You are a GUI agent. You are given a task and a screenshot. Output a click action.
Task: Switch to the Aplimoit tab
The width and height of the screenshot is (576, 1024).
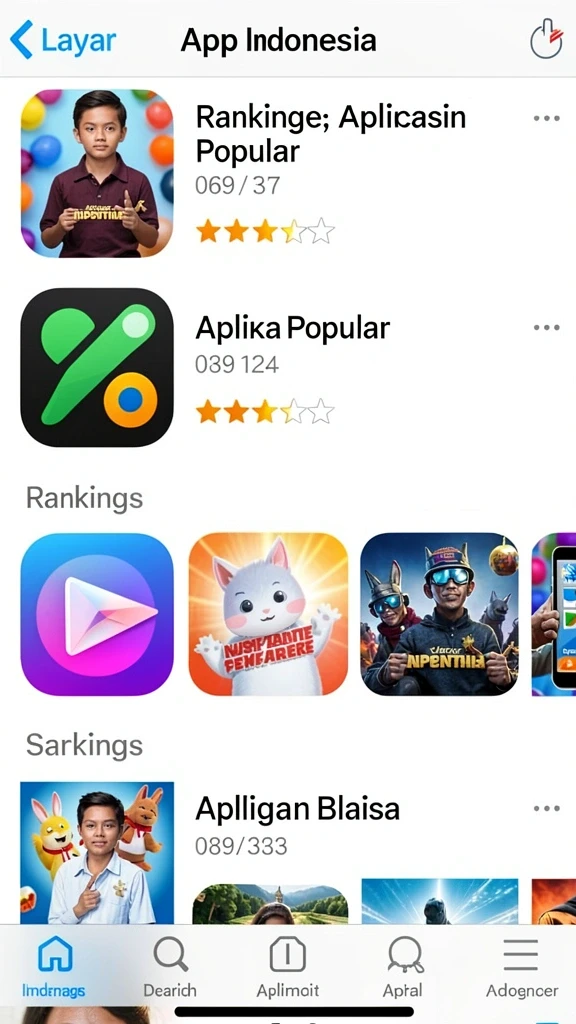[287, 967]
